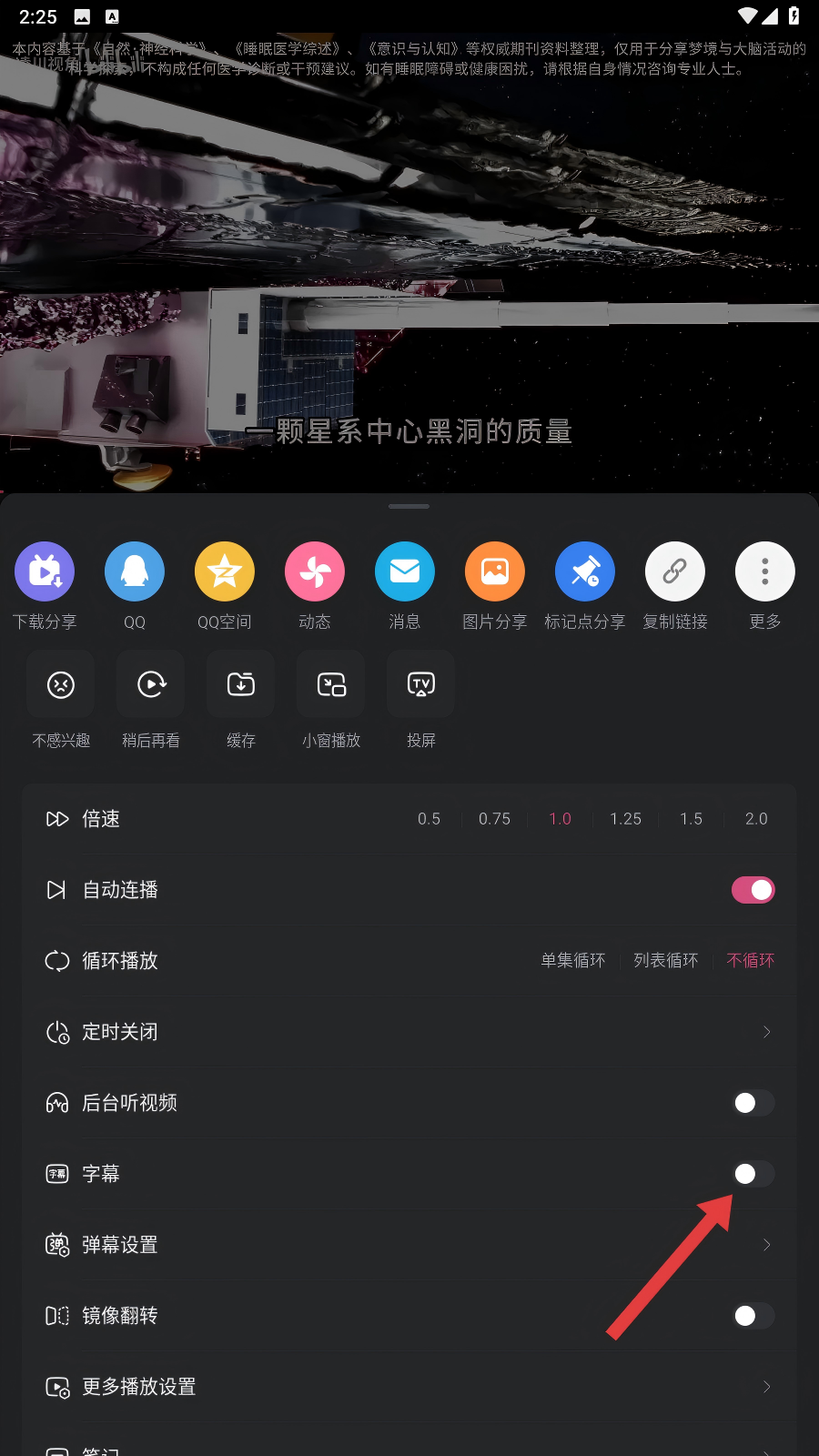Open 定时关闭 timer settings
Viewport: 819px width, 1456px height.
[x=409, y=1032]
